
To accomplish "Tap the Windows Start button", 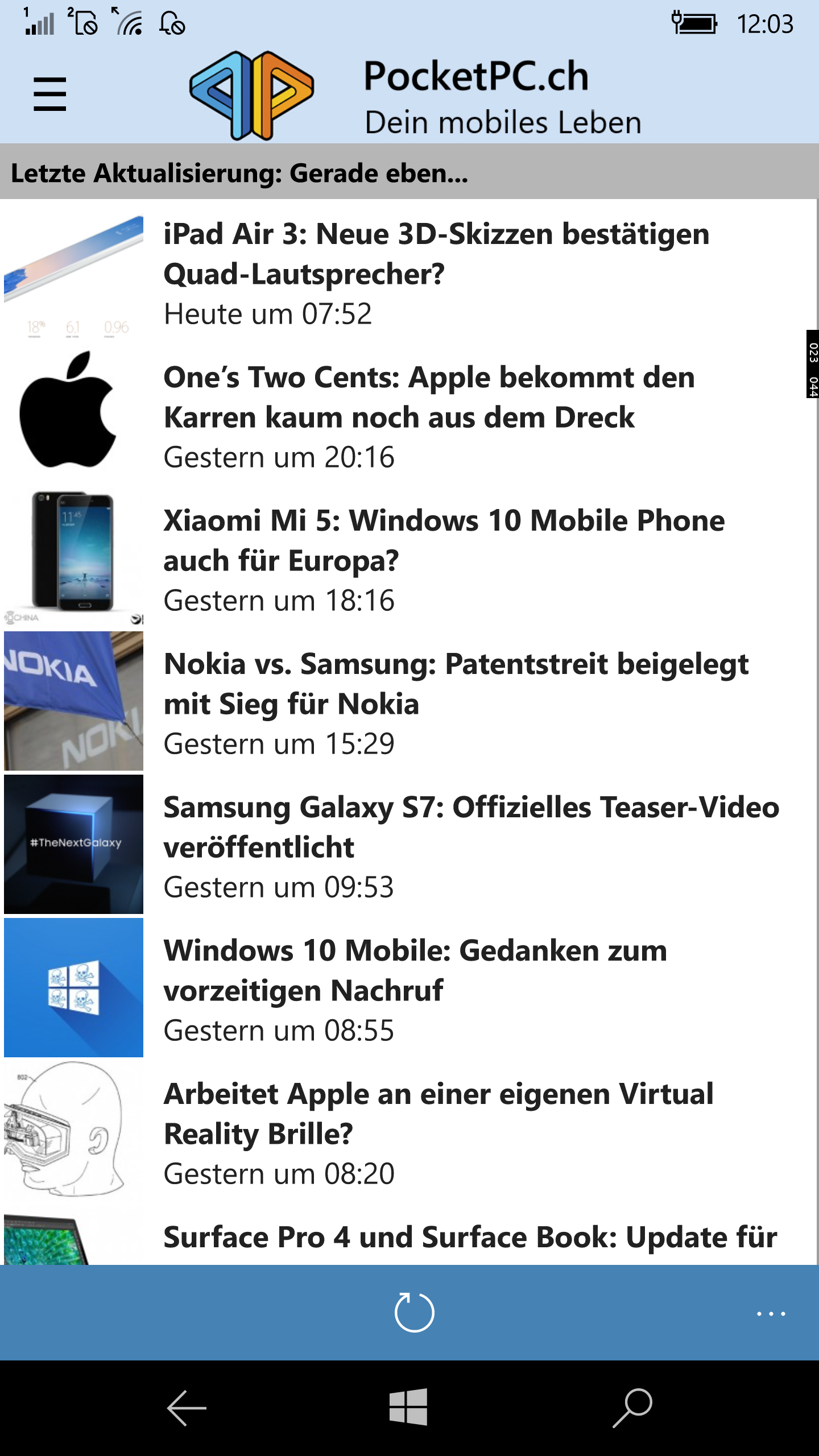I will click(408, 1407).
